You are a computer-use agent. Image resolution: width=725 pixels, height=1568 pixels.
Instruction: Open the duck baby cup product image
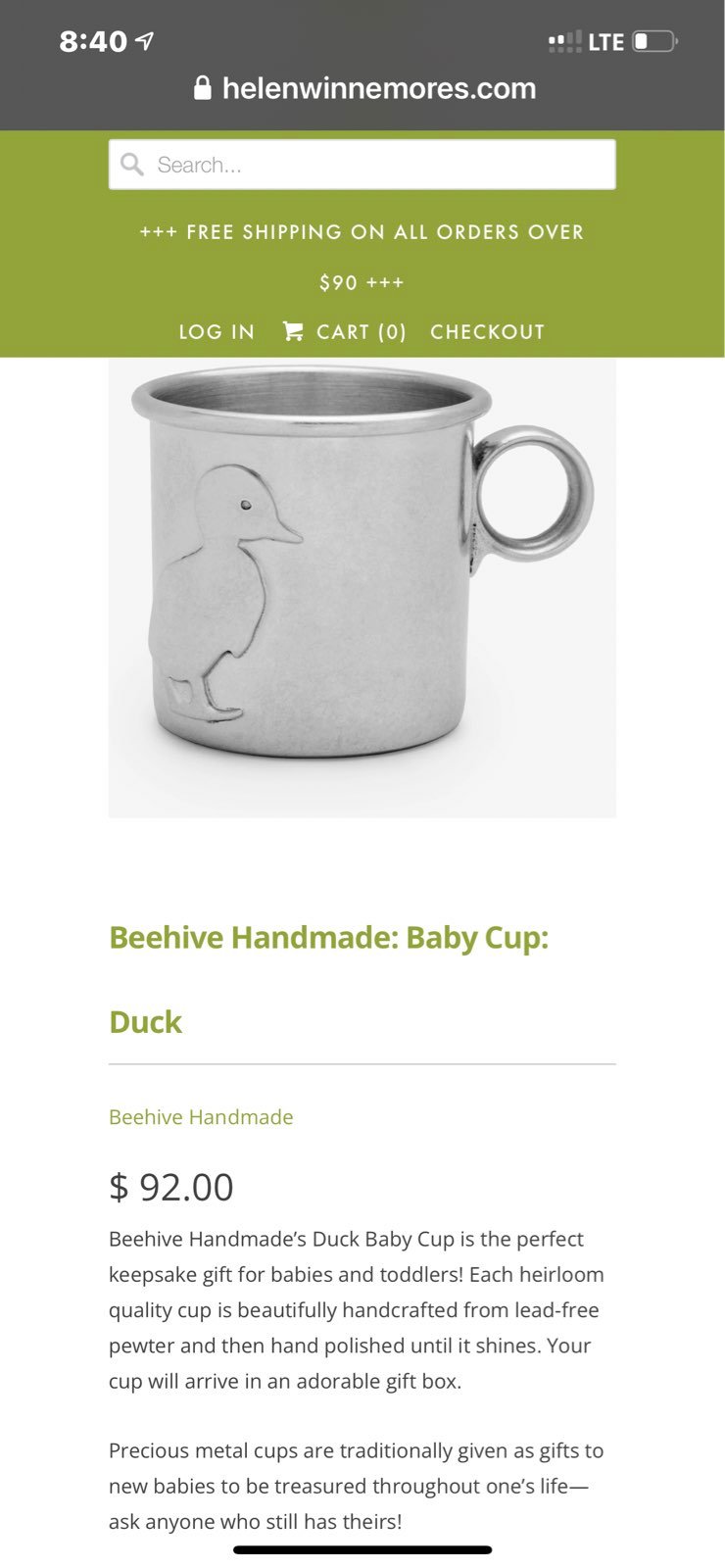[362, 587]
